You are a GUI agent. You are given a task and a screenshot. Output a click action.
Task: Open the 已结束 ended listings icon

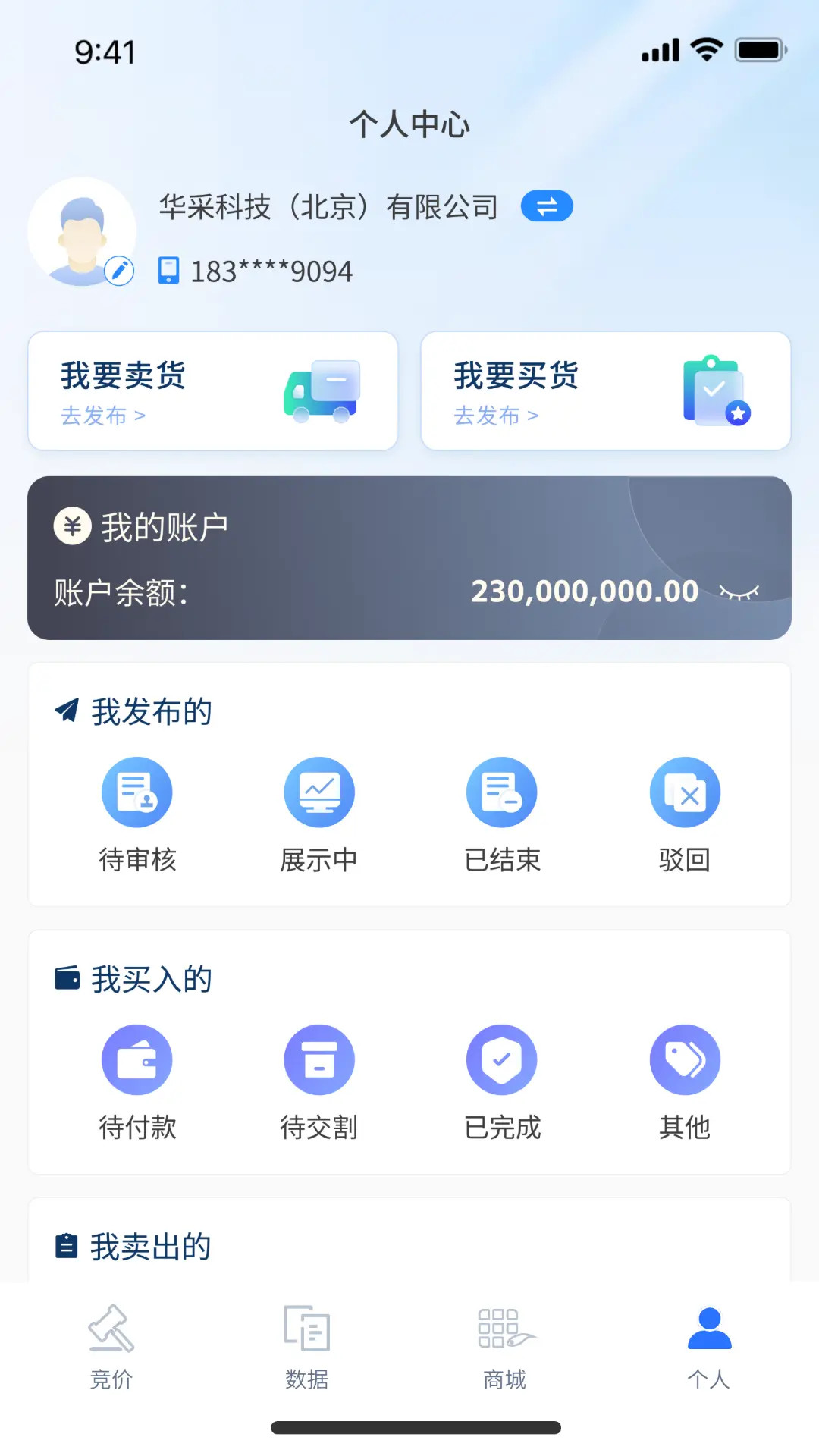coord(502,791)
